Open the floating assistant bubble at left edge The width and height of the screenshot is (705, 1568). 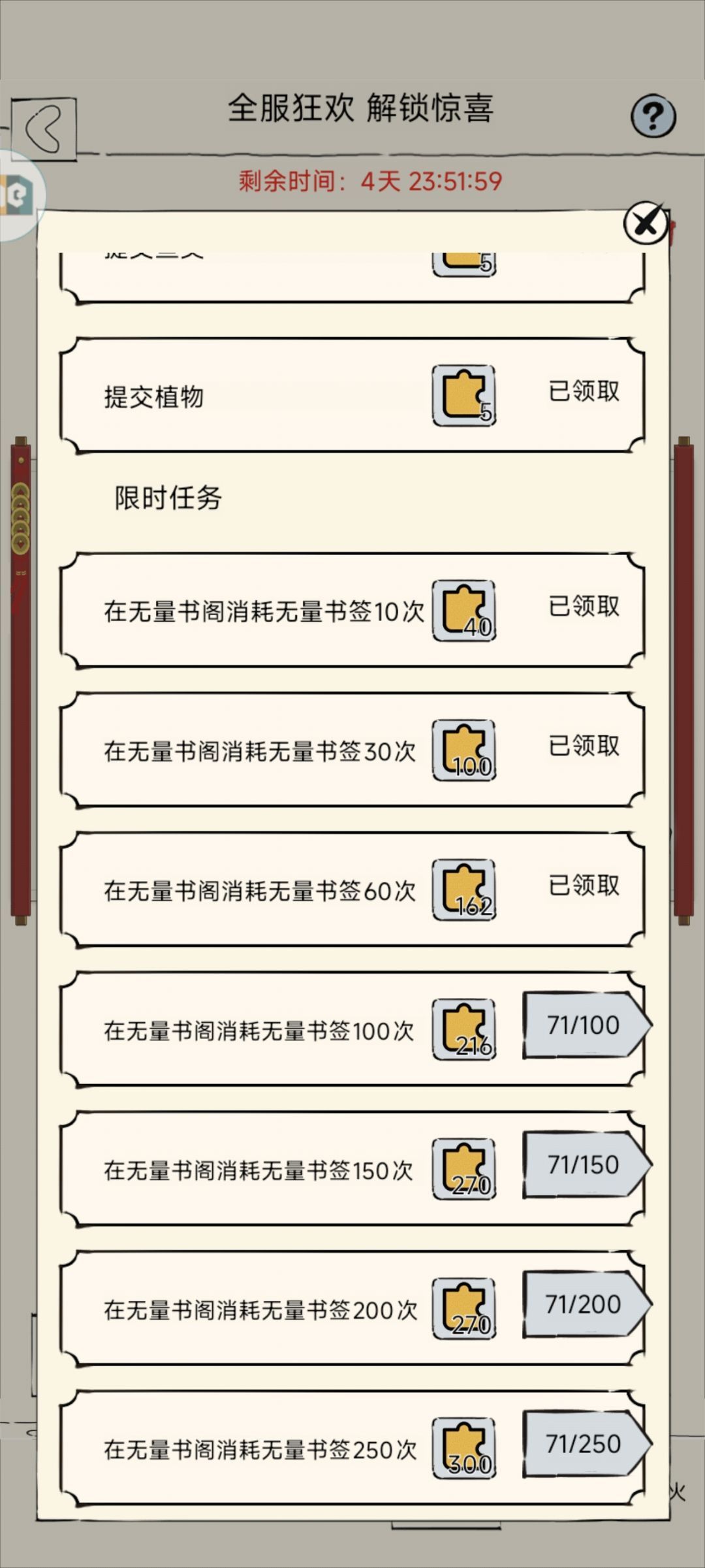click(20, 195)
